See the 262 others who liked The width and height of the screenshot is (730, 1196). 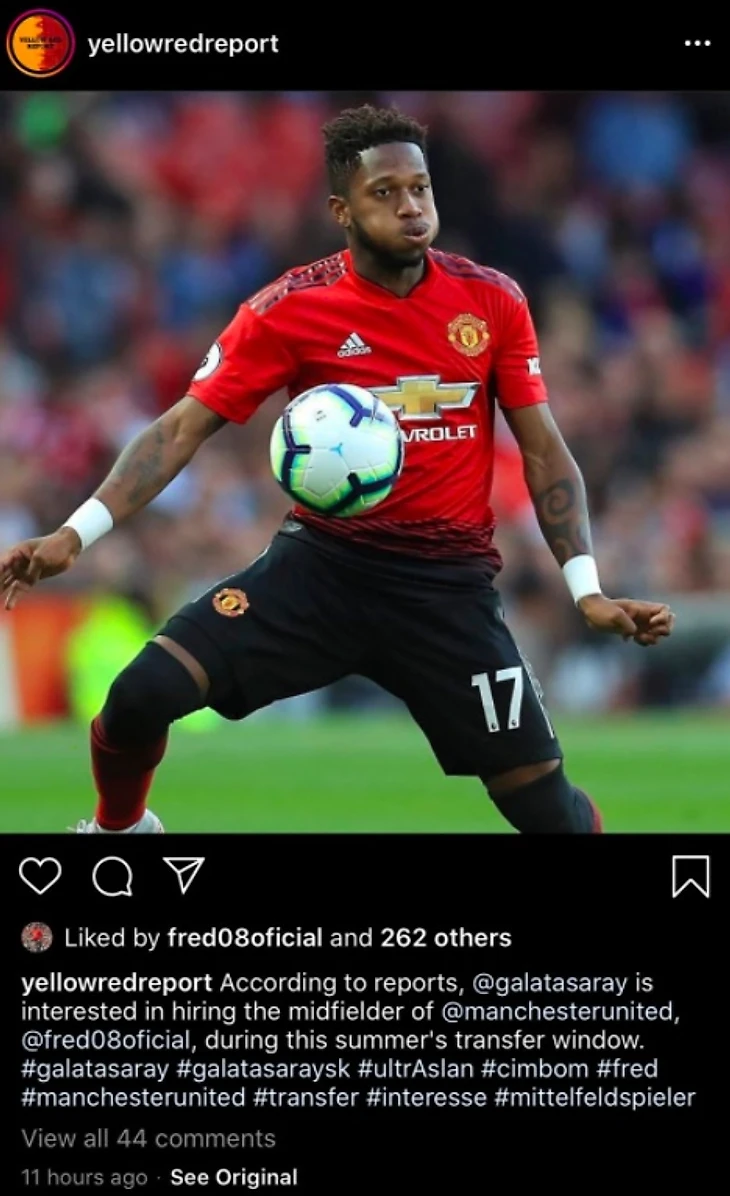[x=445, y=938]
